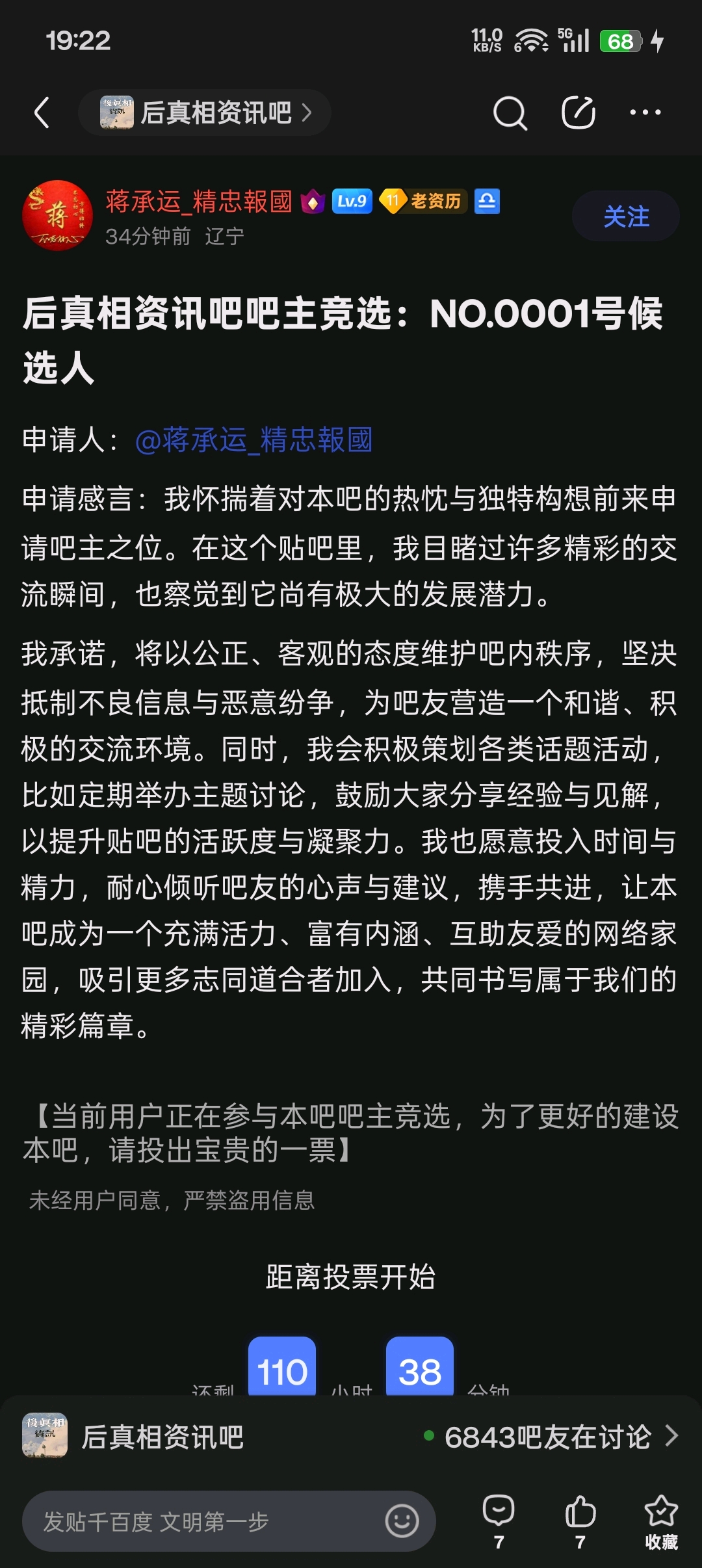Open the emoji picker smiley icon
This screenshot has height=1568, width=702.
(402, 1521)
